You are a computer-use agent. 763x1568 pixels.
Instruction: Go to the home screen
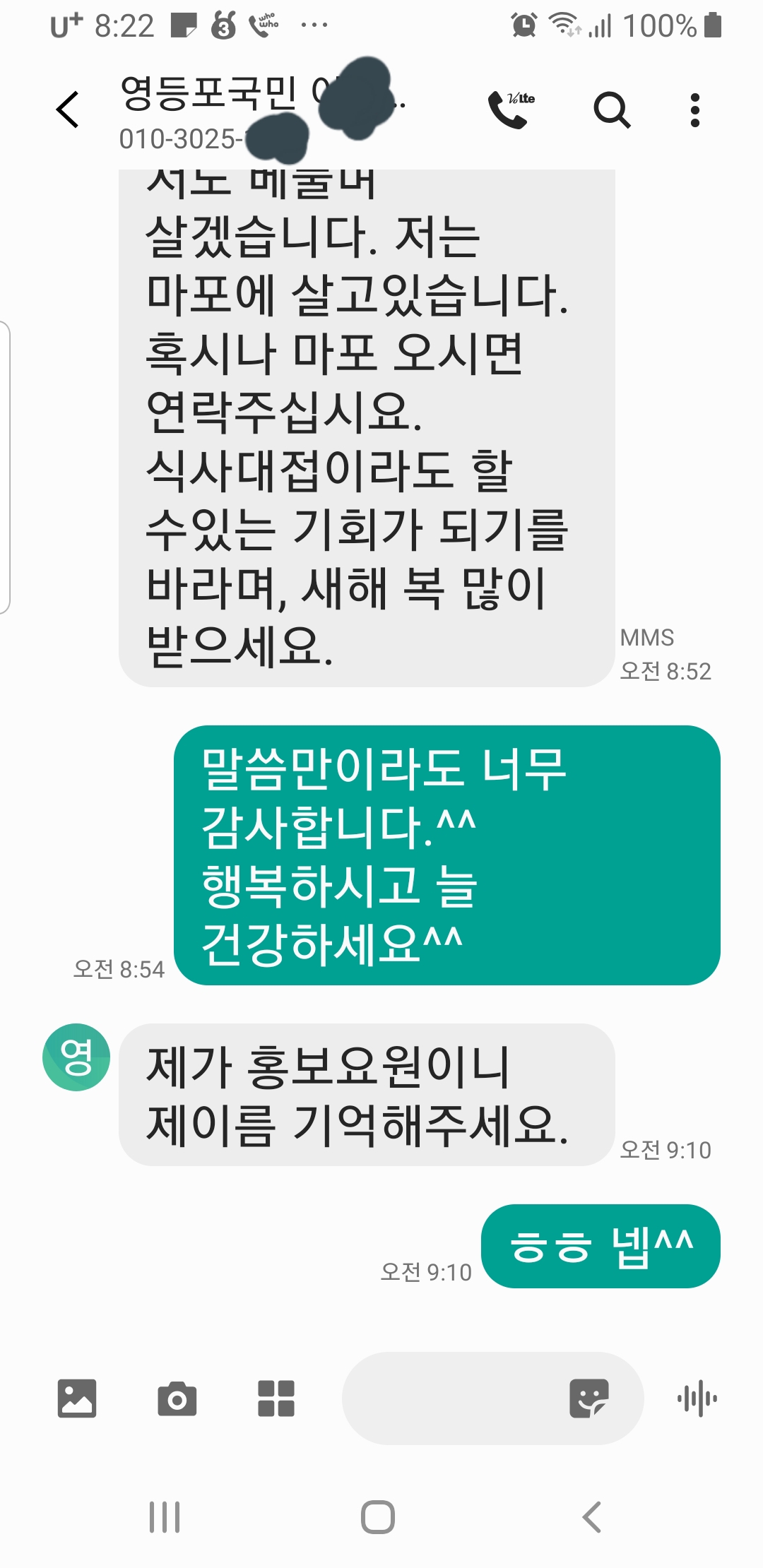click(378, 1516)
